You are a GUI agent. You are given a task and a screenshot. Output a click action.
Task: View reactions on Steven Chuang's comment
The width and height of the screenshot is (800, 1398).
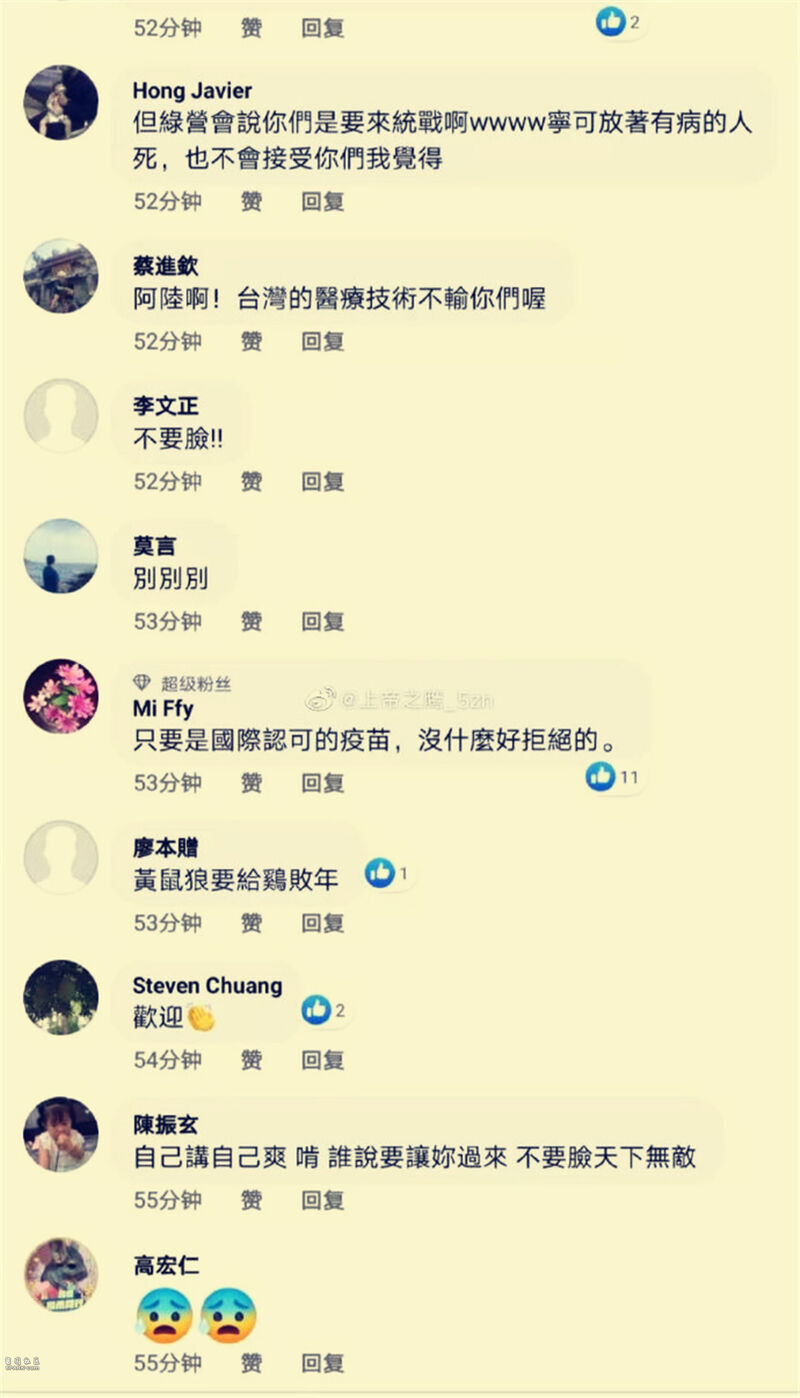point(326,1010)
